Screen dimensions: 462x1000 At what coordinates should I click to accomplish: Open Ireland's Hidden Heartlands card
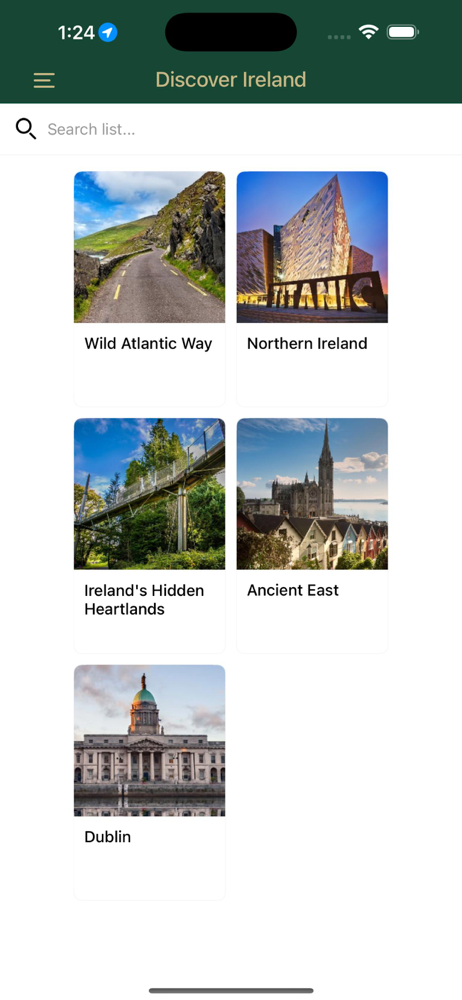(149, 536)
